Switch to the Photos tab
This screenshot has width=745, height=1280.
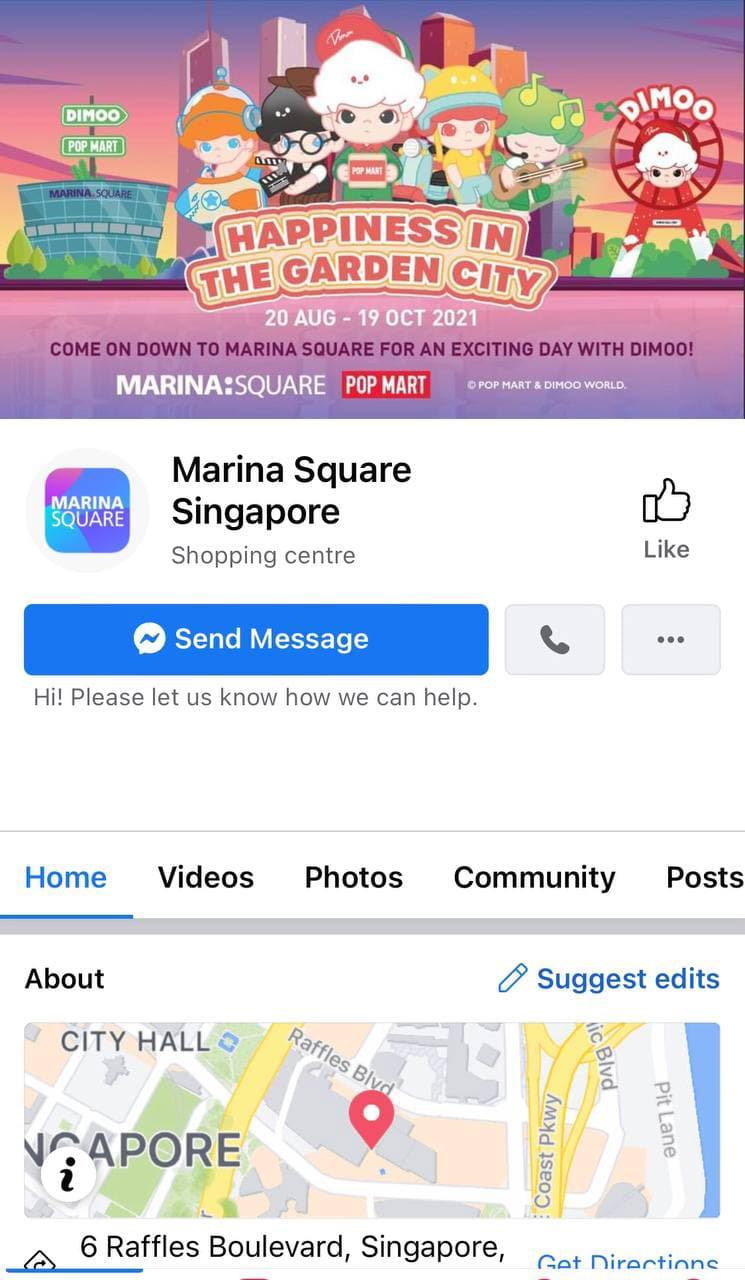[353, 877]
